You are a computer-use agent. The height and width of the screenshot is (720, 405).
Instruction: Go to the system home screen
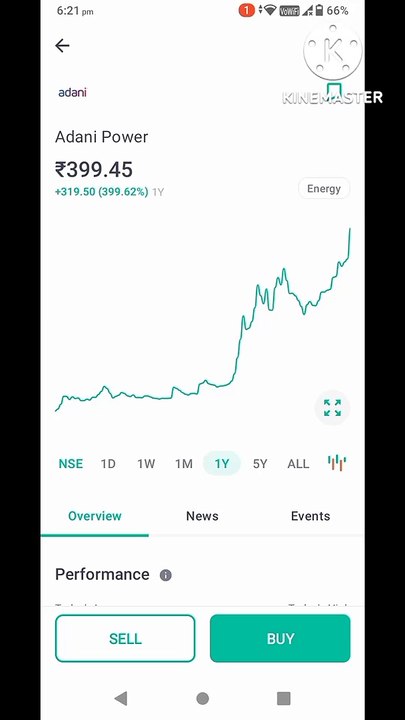point(202,698)
